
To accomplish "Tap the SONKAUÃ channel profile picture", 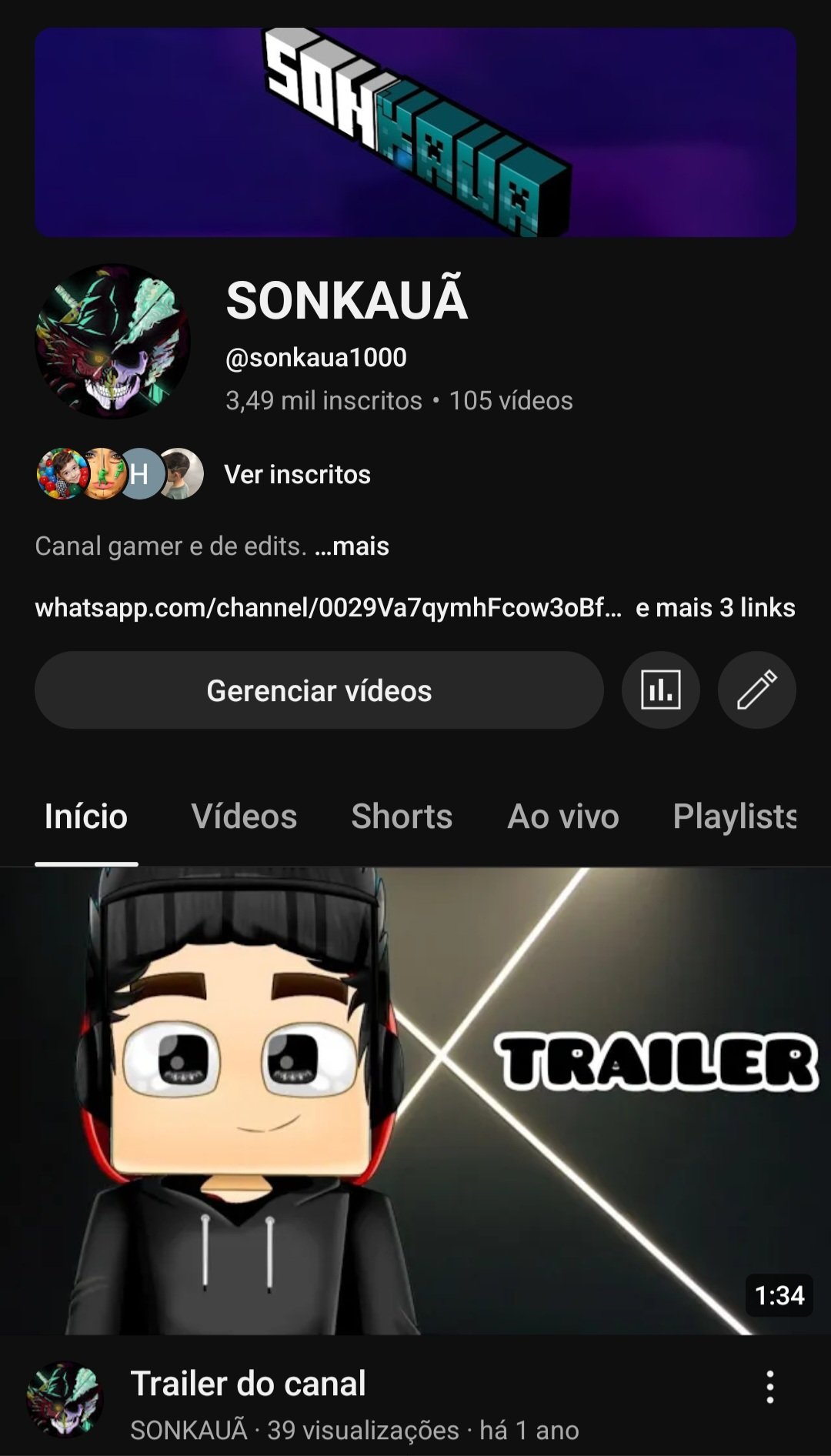I will click(x=113, y=341).
